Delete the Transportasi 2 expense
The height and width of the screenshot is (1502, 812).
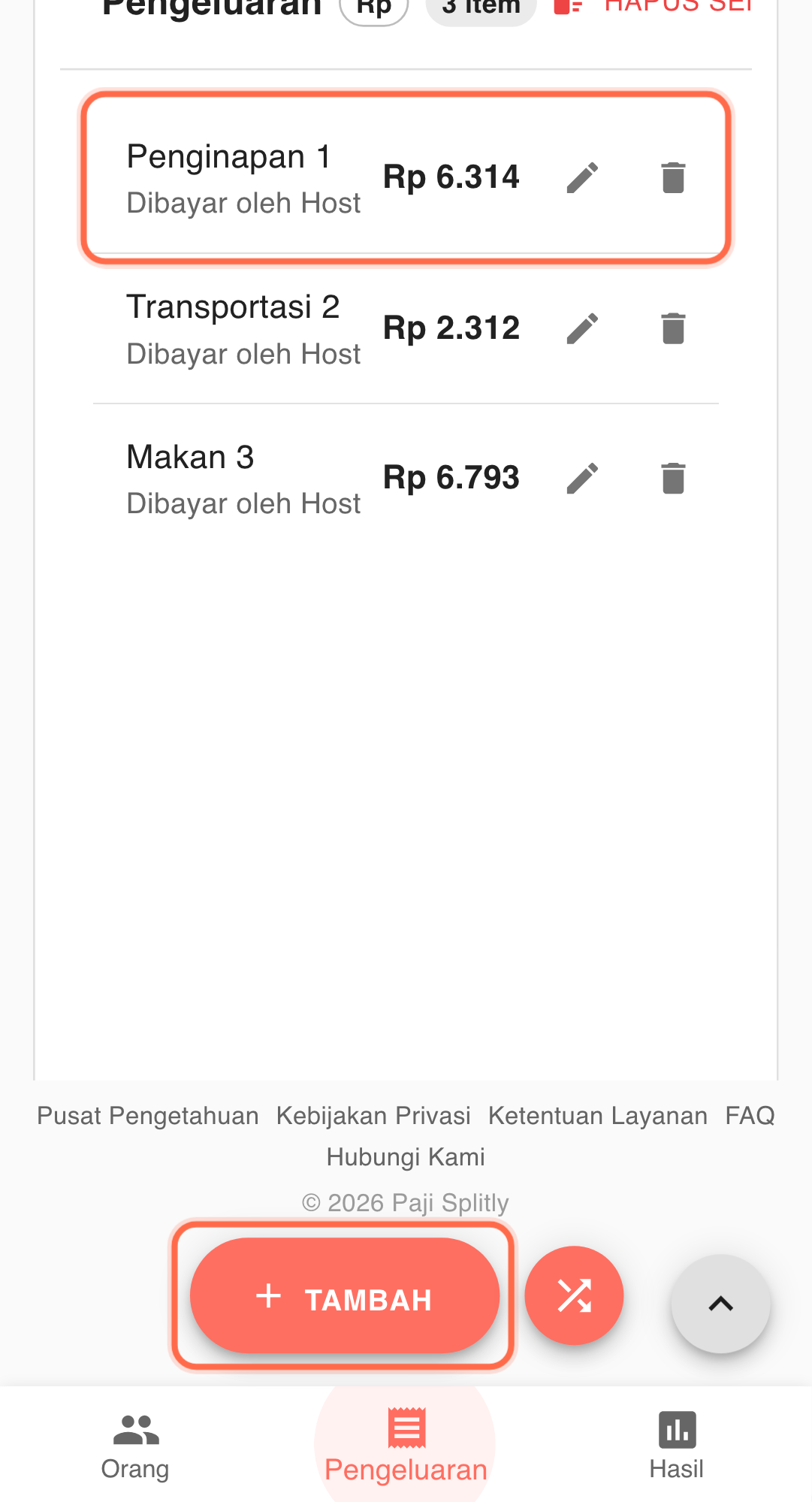[x=673, y=327]
